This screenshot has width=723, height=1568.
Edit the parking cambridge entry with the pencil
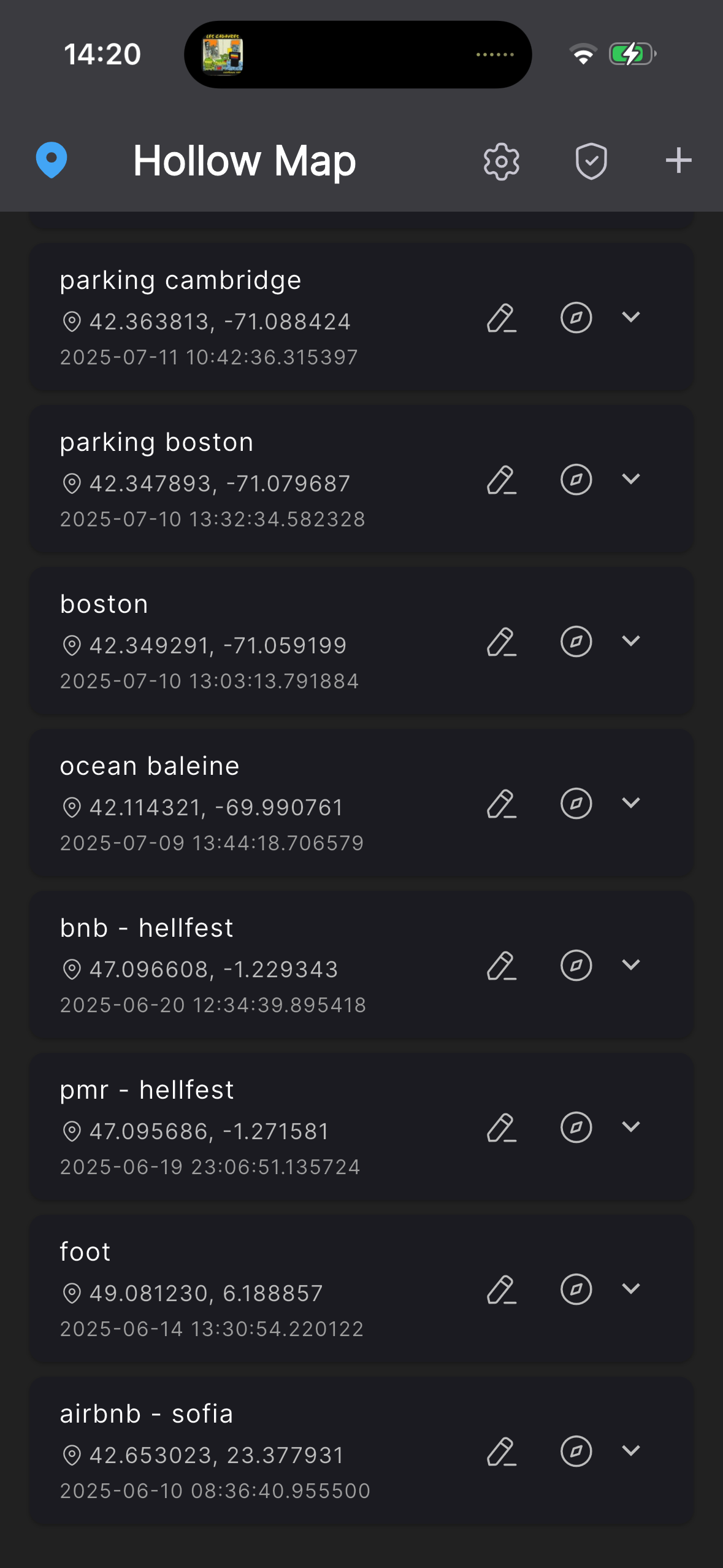click(x=501, y=318)
